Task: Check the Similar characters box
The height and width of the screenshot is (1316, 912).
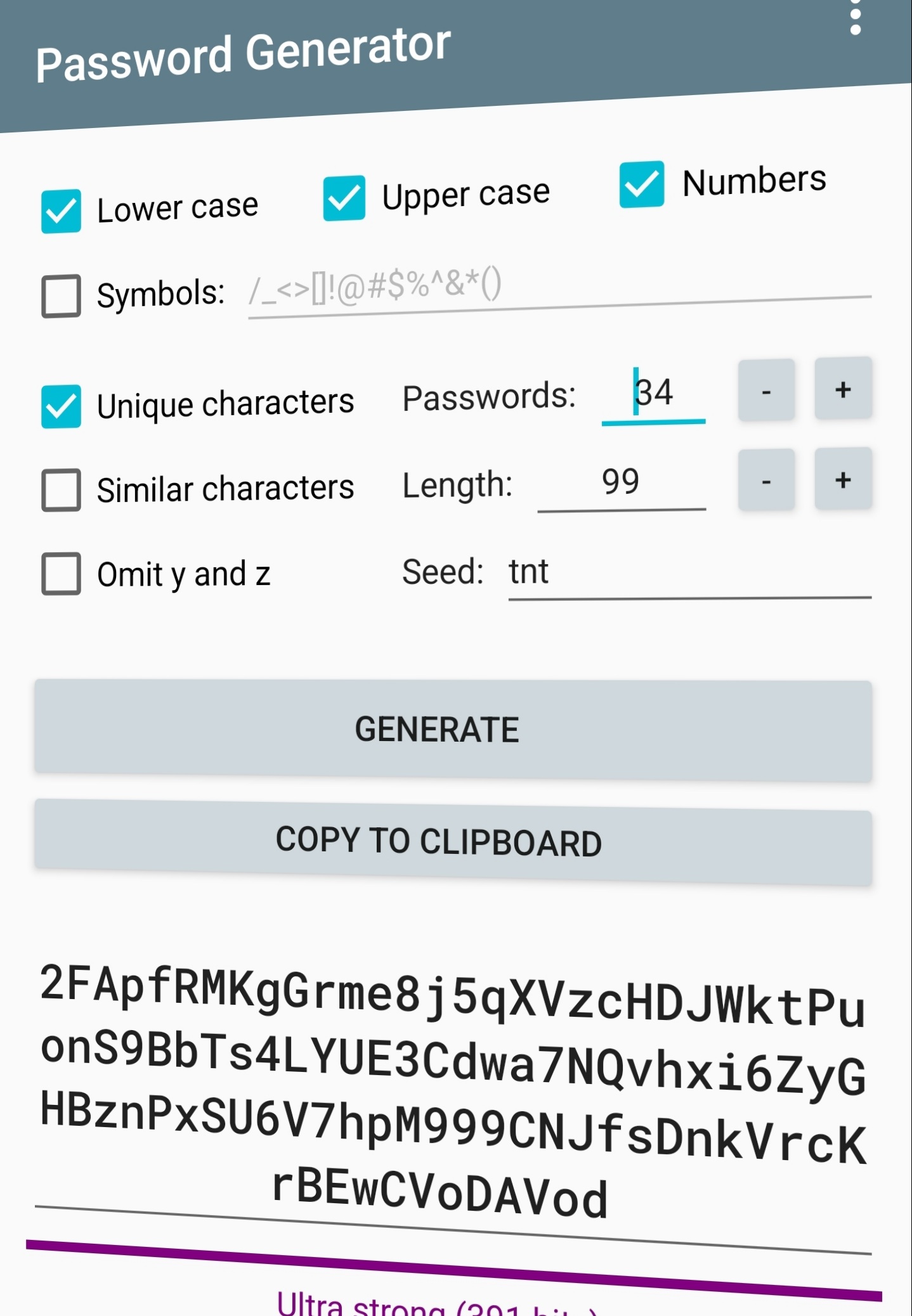Action: pyautogui.click(x=61, y=489)
